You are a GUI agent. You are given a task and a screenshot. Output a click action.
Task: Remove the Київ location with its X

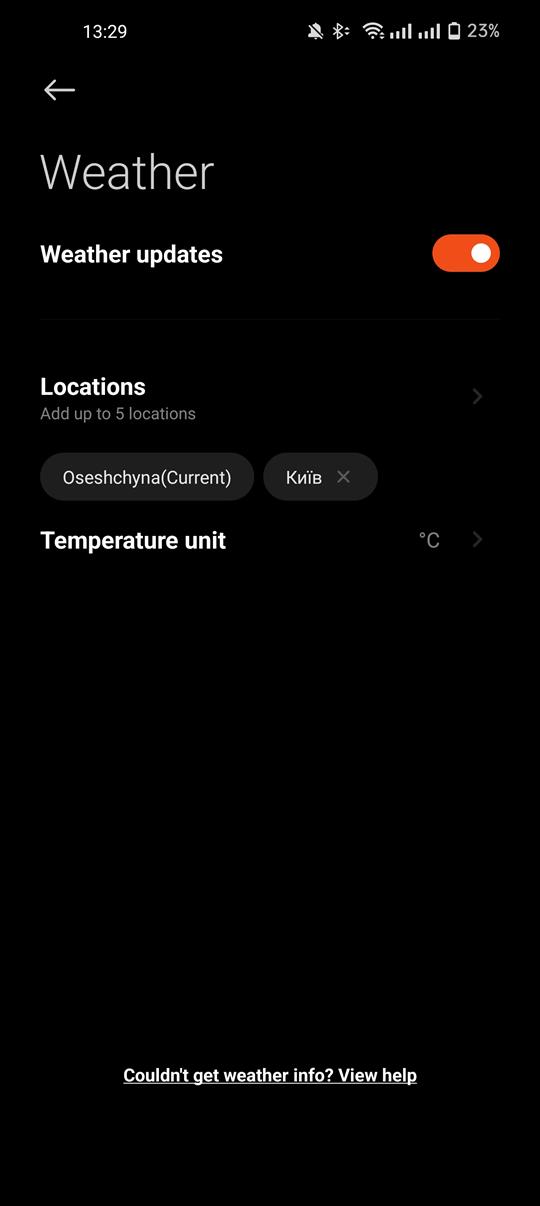click(343, 477)
